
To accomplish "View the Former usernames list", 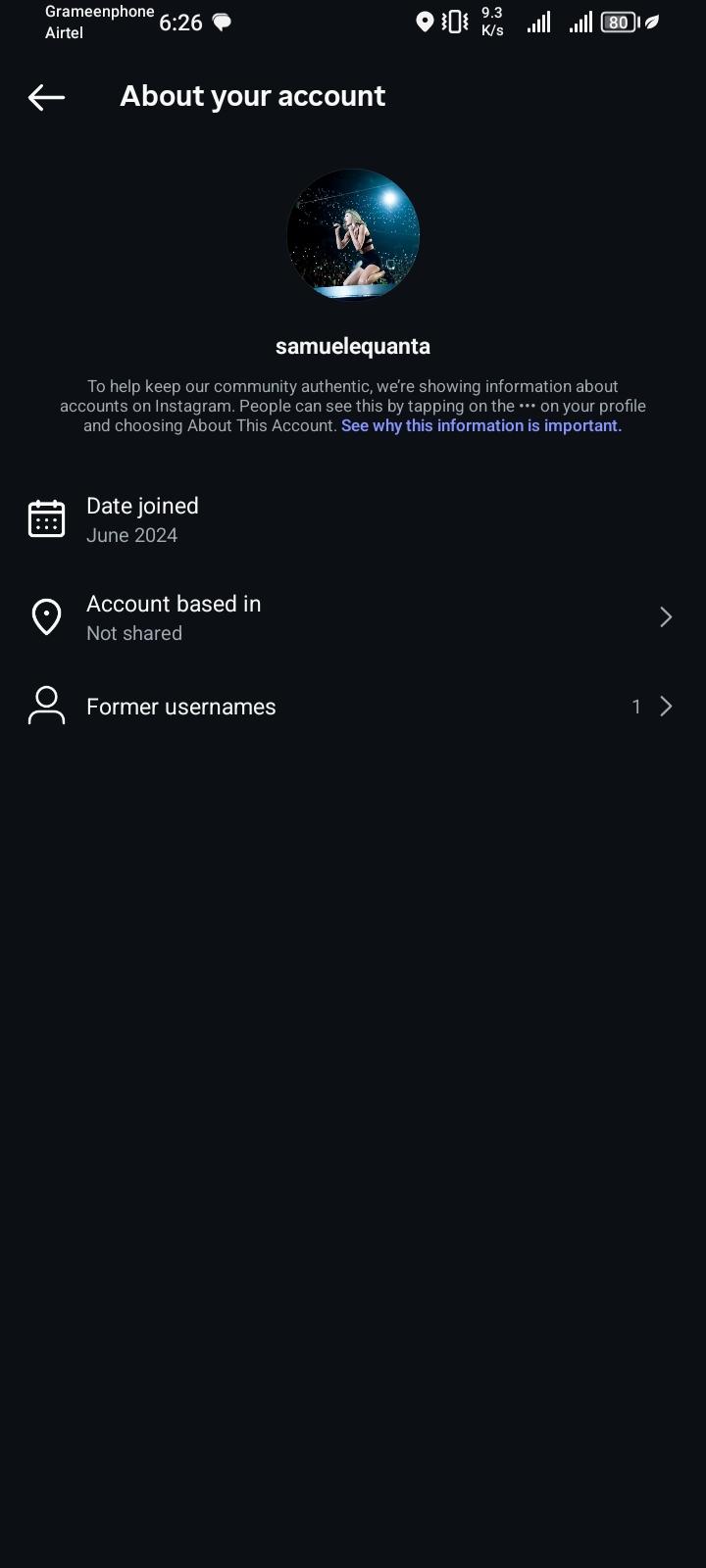I will point(351,707).
